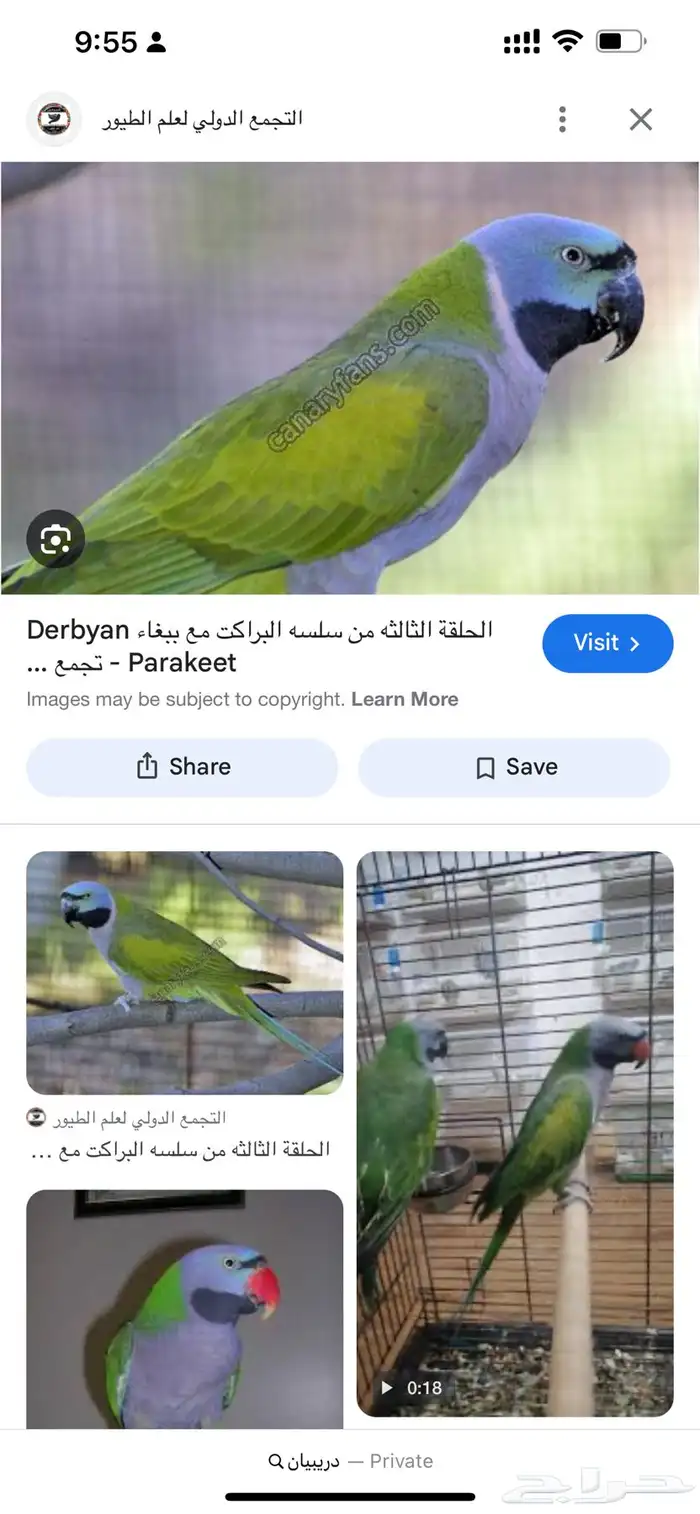
Task: Open related image of red-beaked parakeet
Action: [184, 1308]
